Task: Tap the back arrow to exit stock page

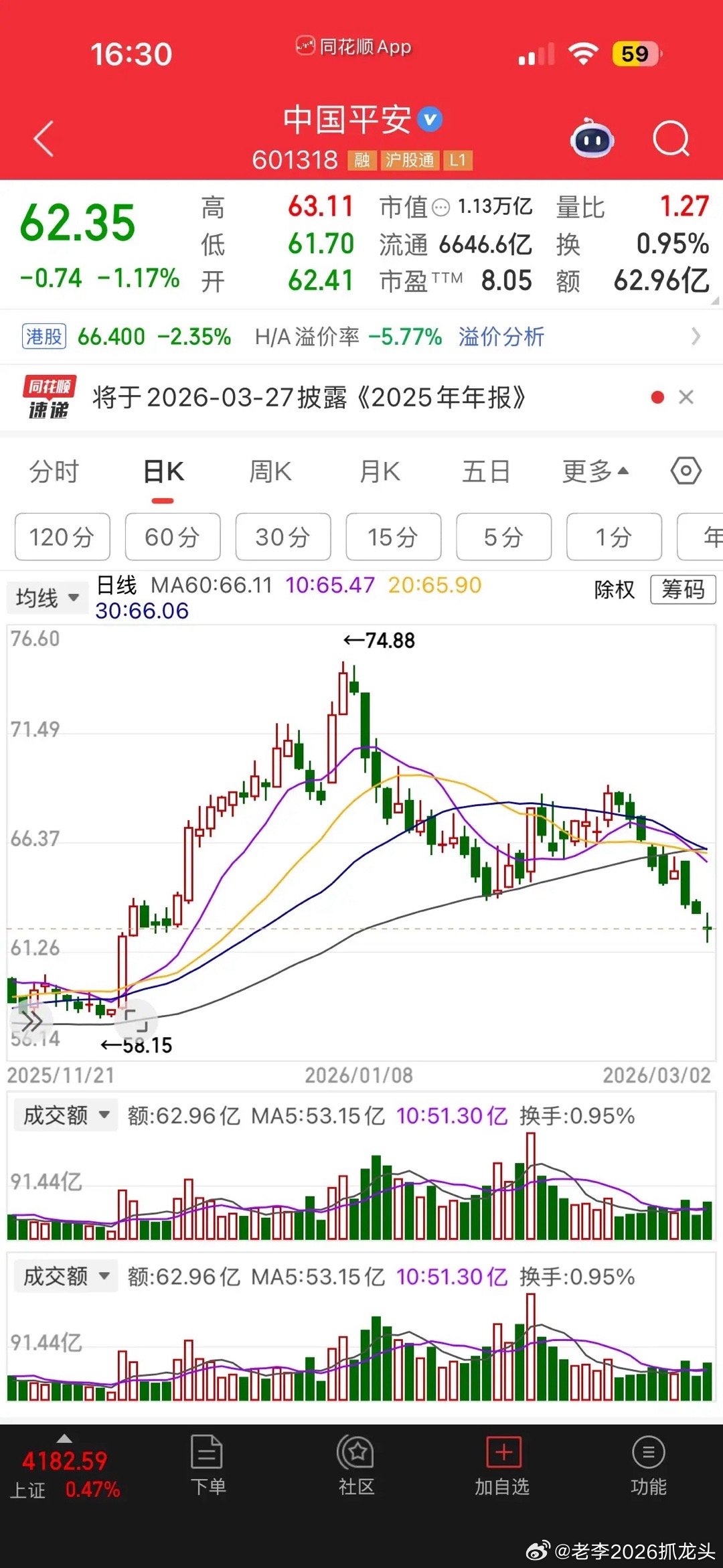Action: (43, 139)
